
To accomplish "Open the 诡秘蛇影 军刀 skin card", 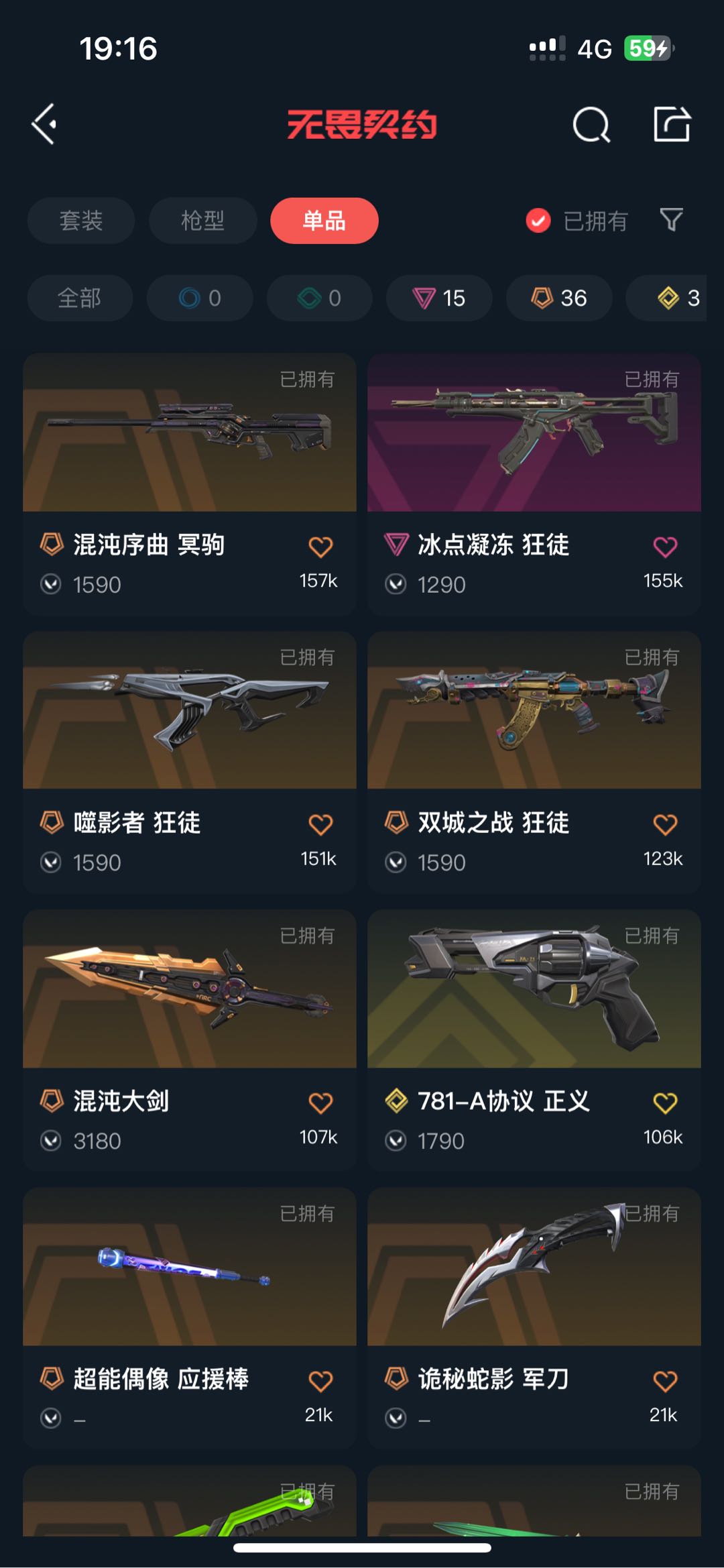I will 534,1268.
